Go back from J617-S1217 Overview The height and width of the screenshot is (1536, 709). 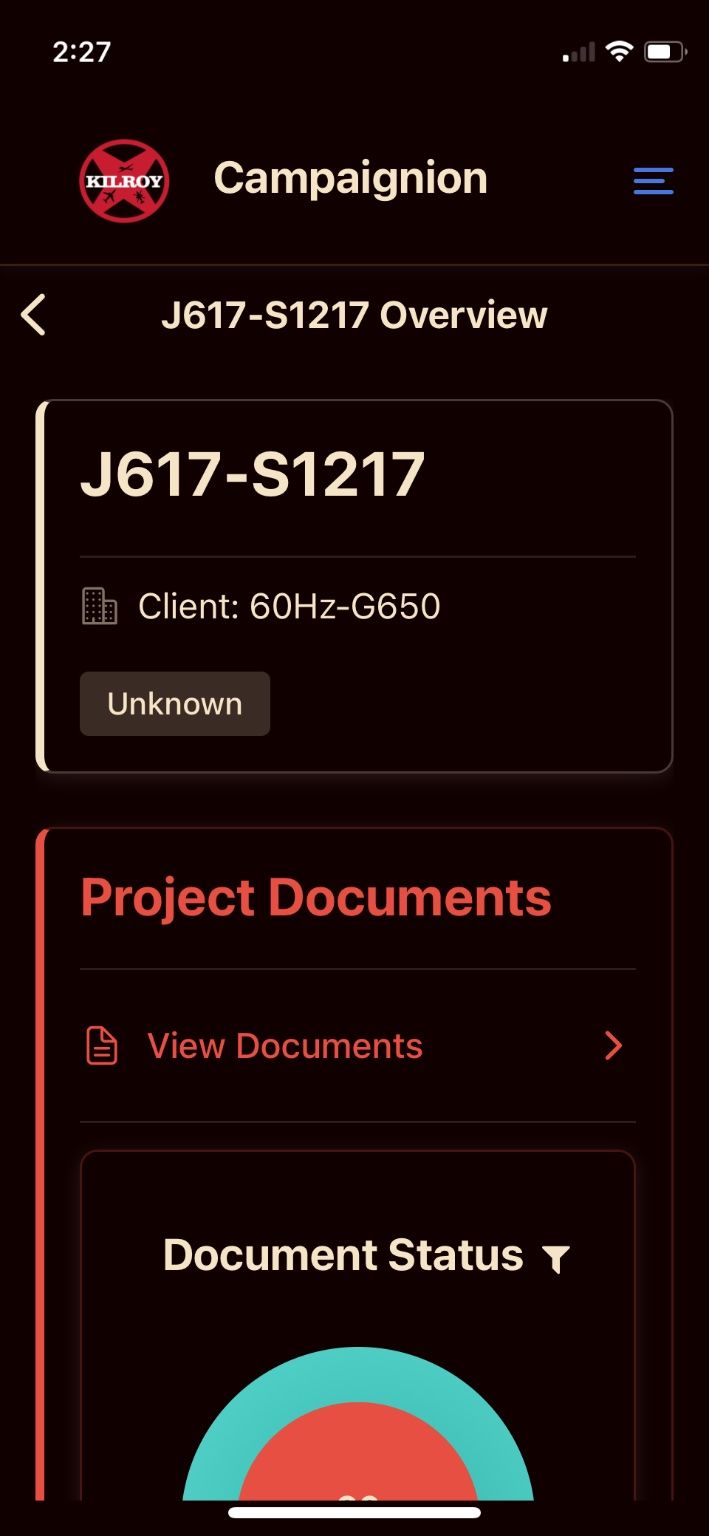pyautogui.click(x=34, y=315)
